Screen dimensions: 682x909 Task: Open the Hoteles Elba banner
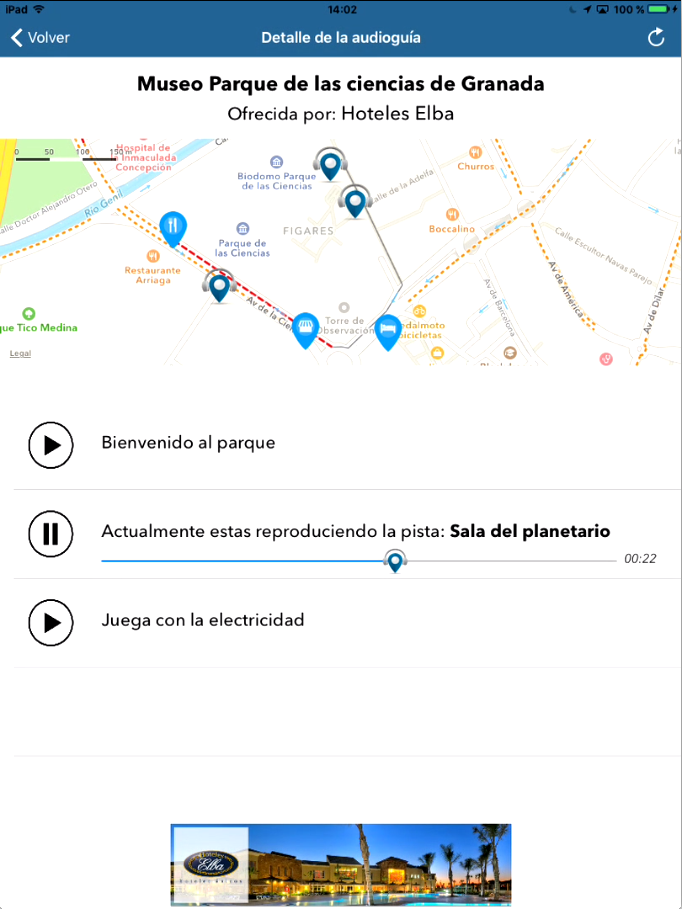coord(340,865)
